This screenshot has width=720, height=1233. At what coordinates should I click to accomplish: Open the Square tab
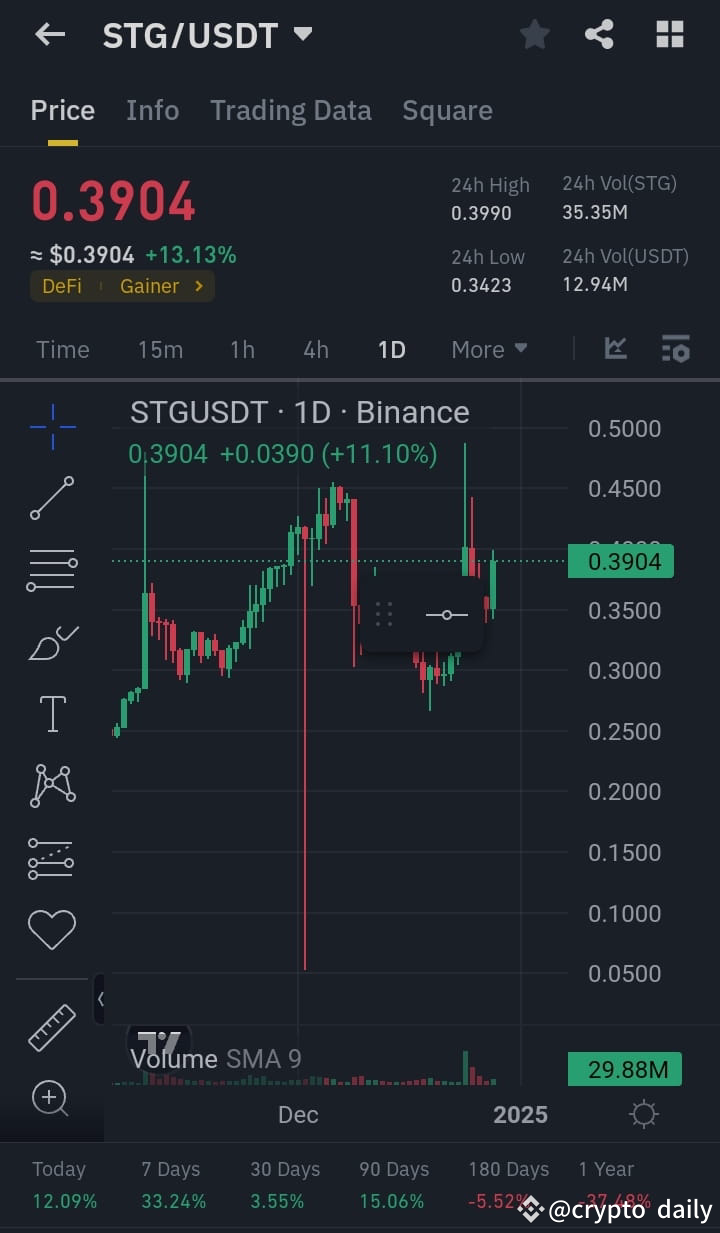(447, 110)
